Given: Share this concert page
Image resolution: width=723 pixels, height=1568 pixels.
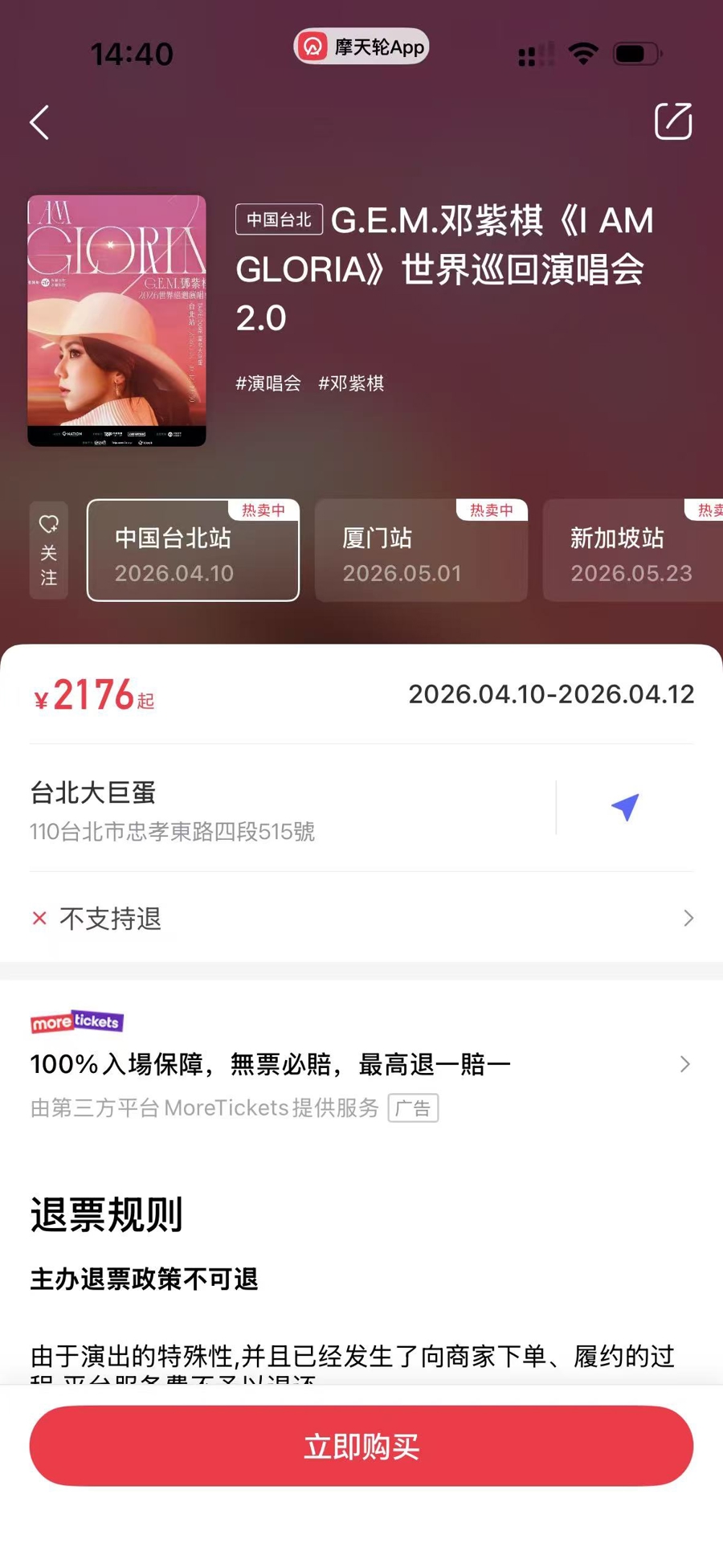Looking at the screenshot, I should [x=672, y=121].
